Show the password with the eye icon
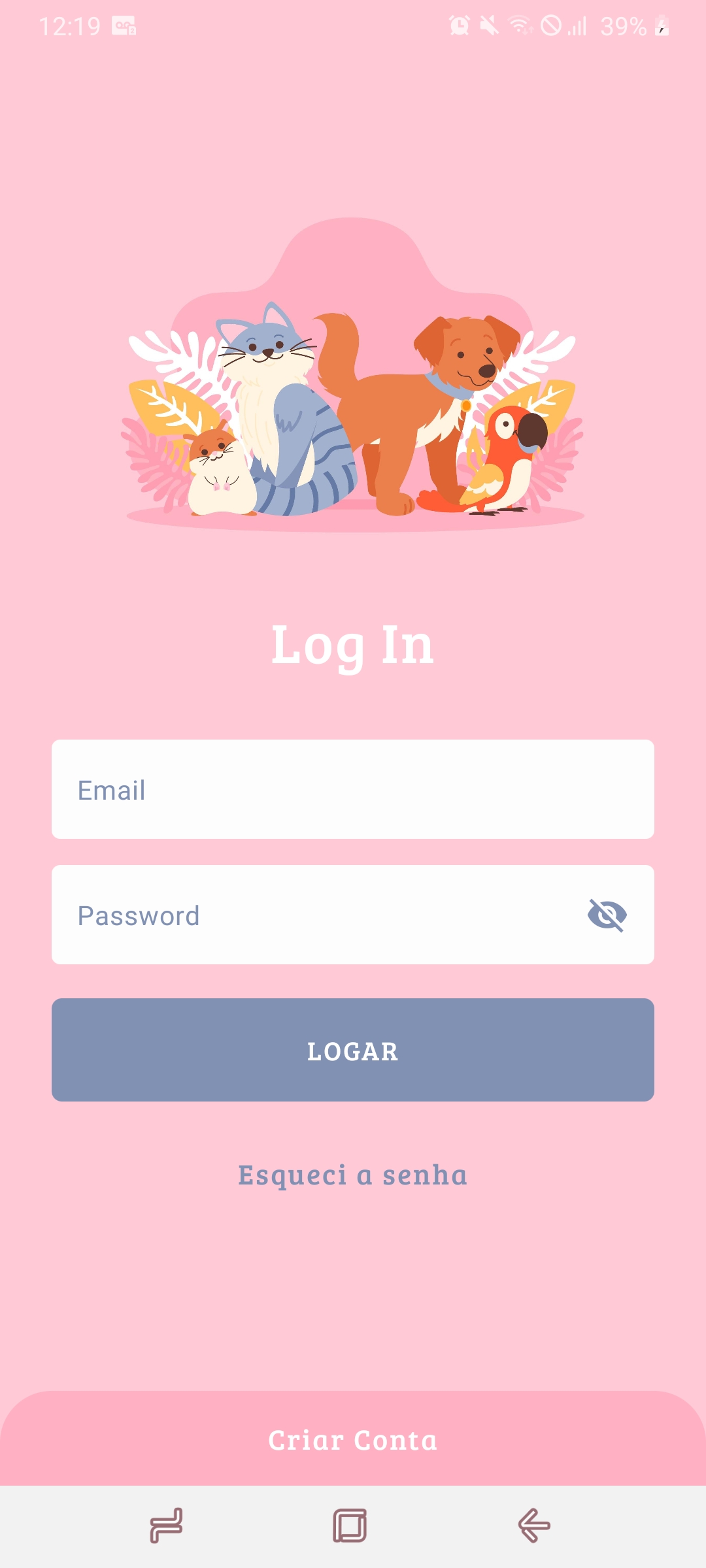Screen dimensions: 706x1568 pos(608,915)
